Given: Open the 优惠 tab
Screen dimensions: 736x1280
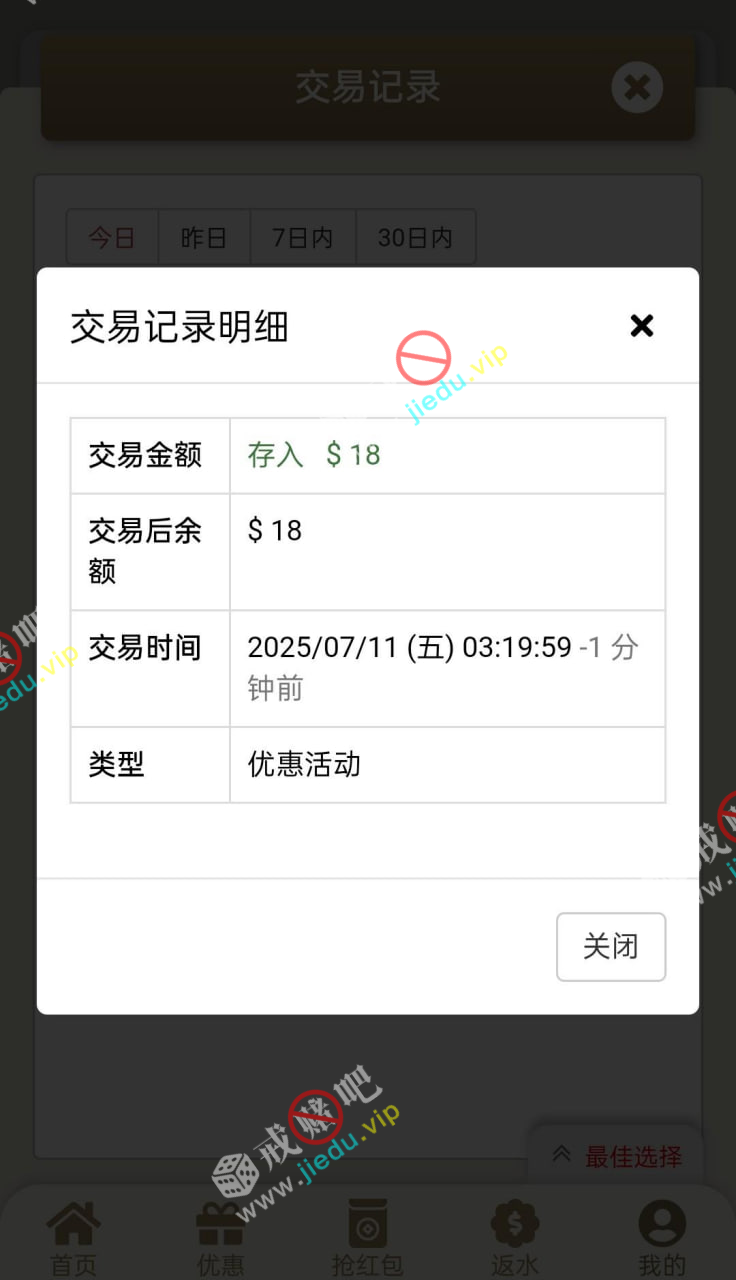Looking at the screenshot, I should pos(220,1238).
